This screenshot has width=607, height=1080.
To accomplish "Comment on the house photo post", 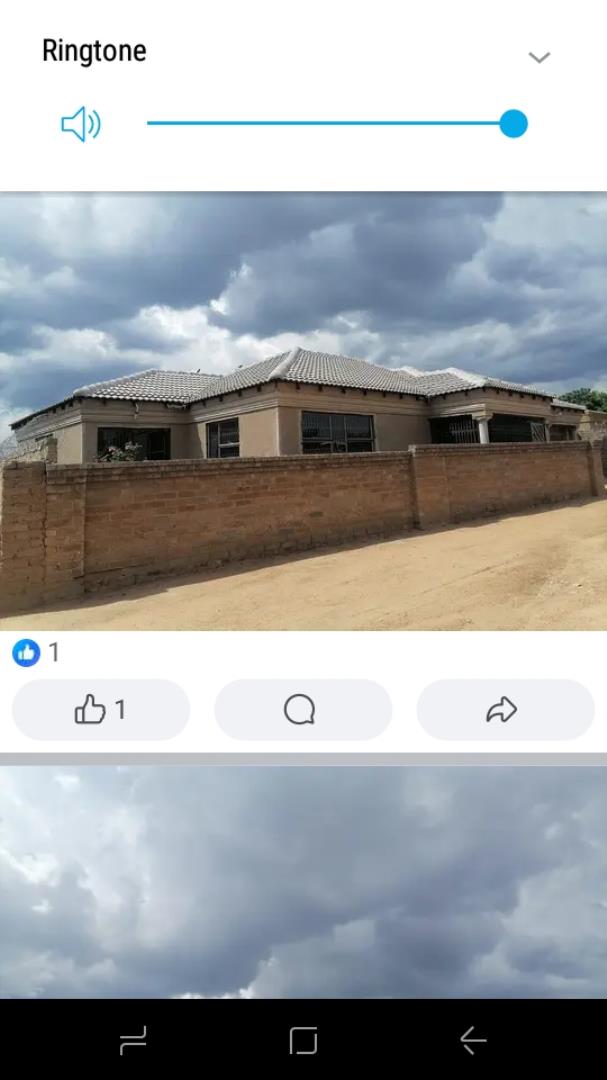I will [x=302, y=710].
